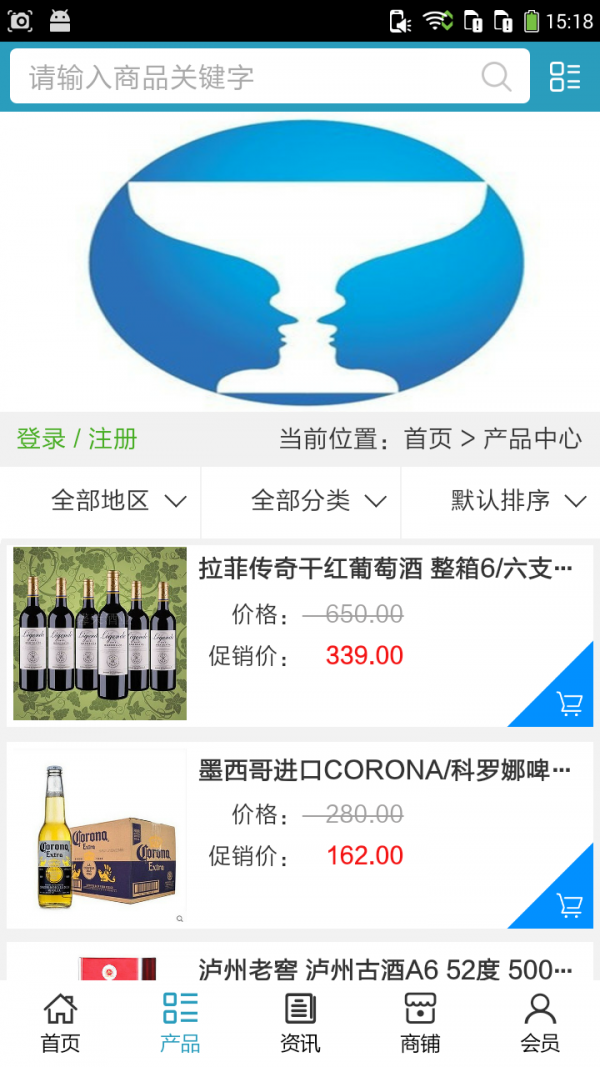Expand the 全部分类 category dropdown
Viewport: 600px width, 1067px height.
pos(318,501)
